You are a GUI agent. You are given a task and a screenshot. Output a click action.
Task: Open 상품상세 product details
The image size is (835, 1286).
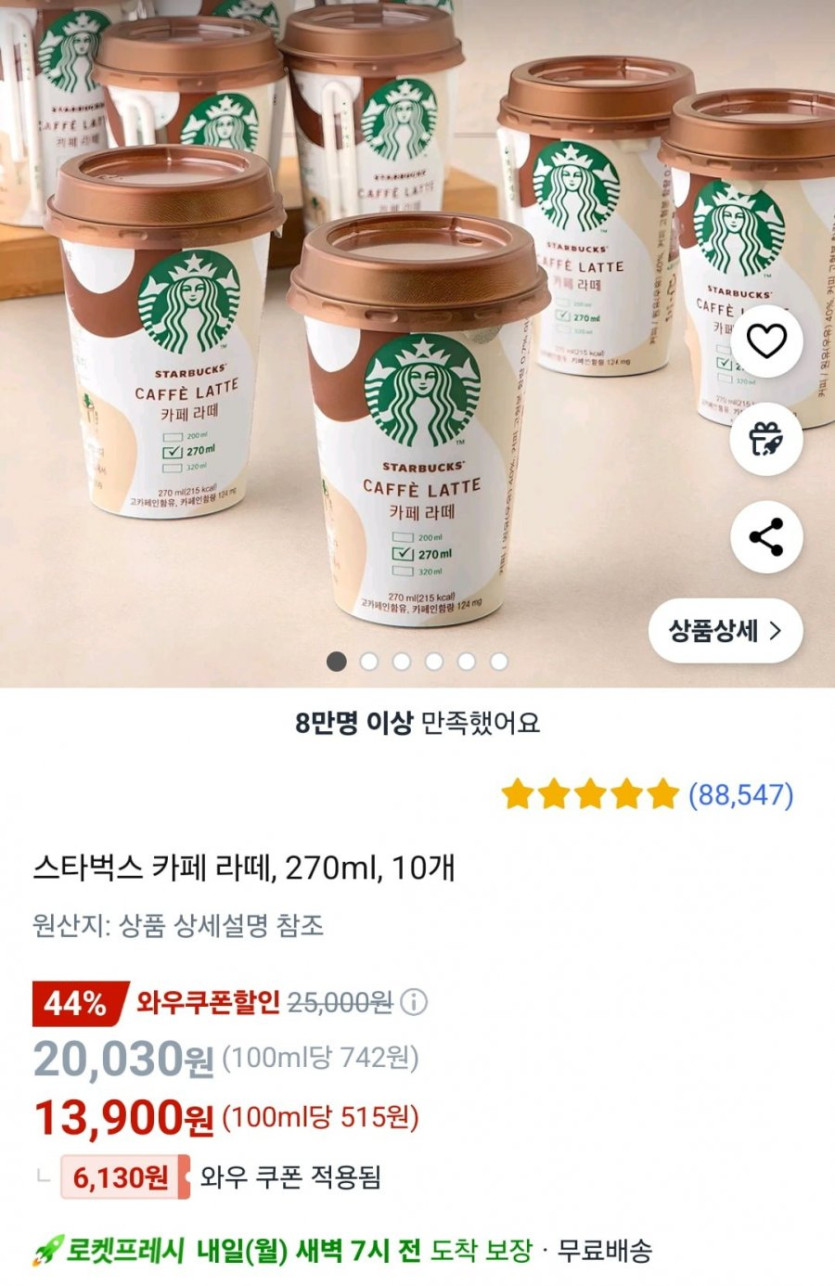click(726, 631)
